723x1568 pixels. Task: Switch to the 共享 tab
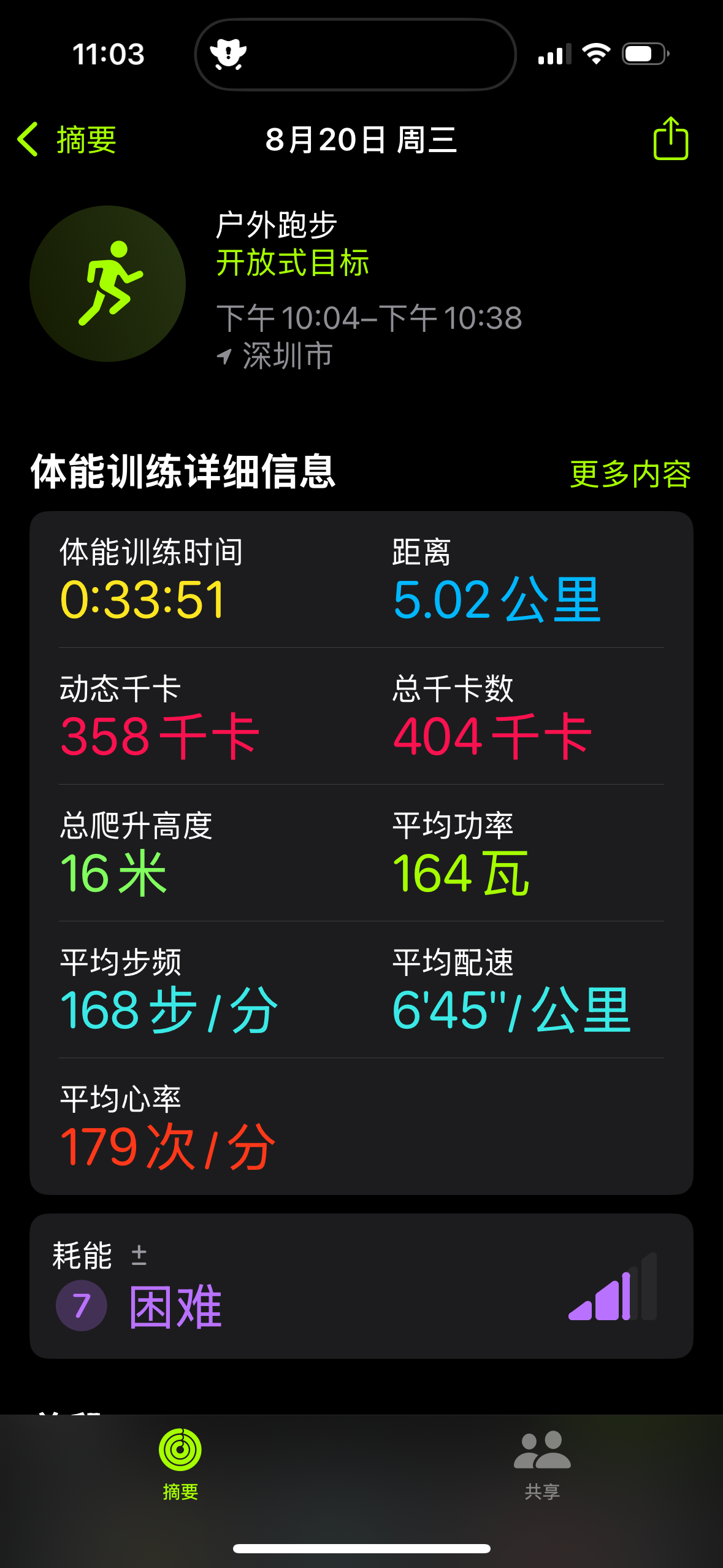[542, 1464]
